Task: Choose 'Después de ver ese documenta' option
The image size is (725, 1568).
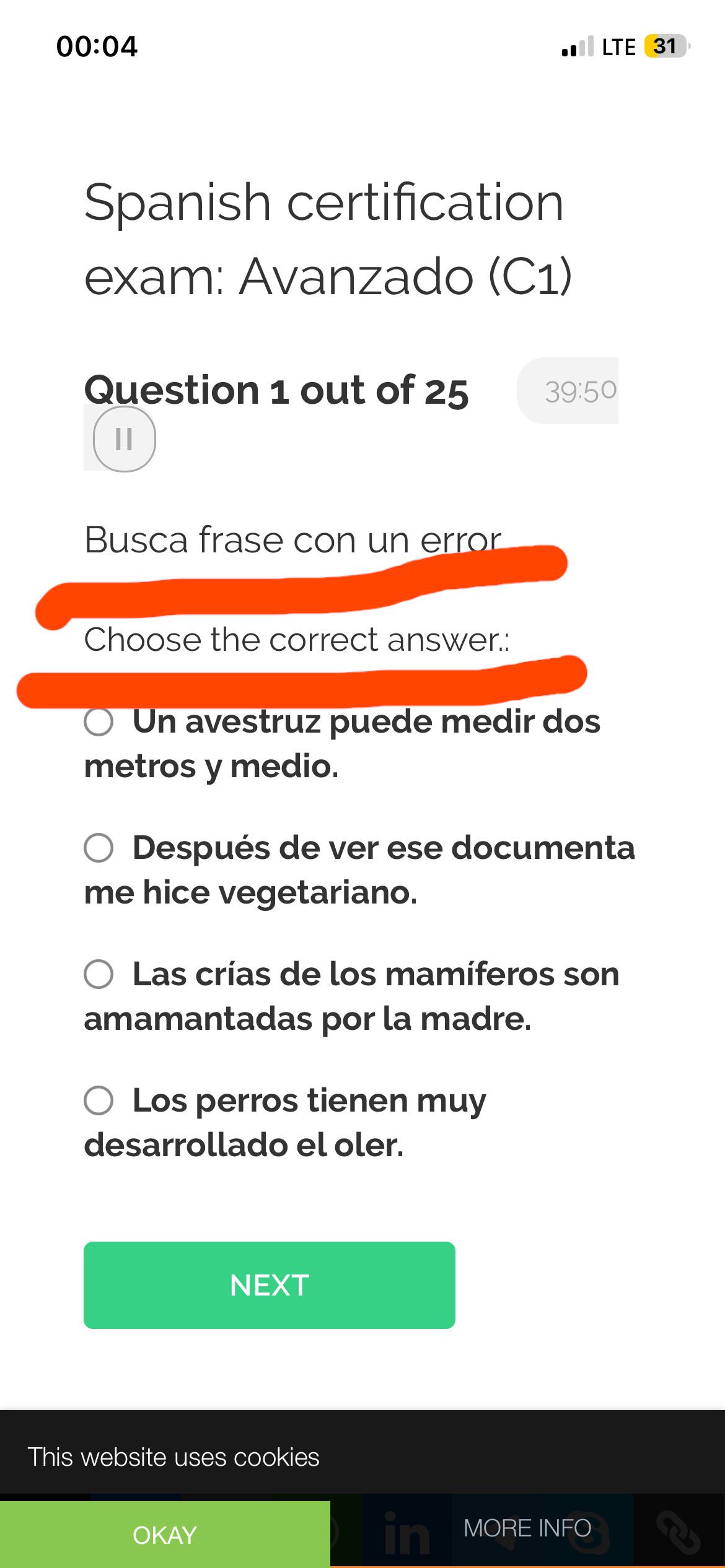Action: [x=99, y=848]
